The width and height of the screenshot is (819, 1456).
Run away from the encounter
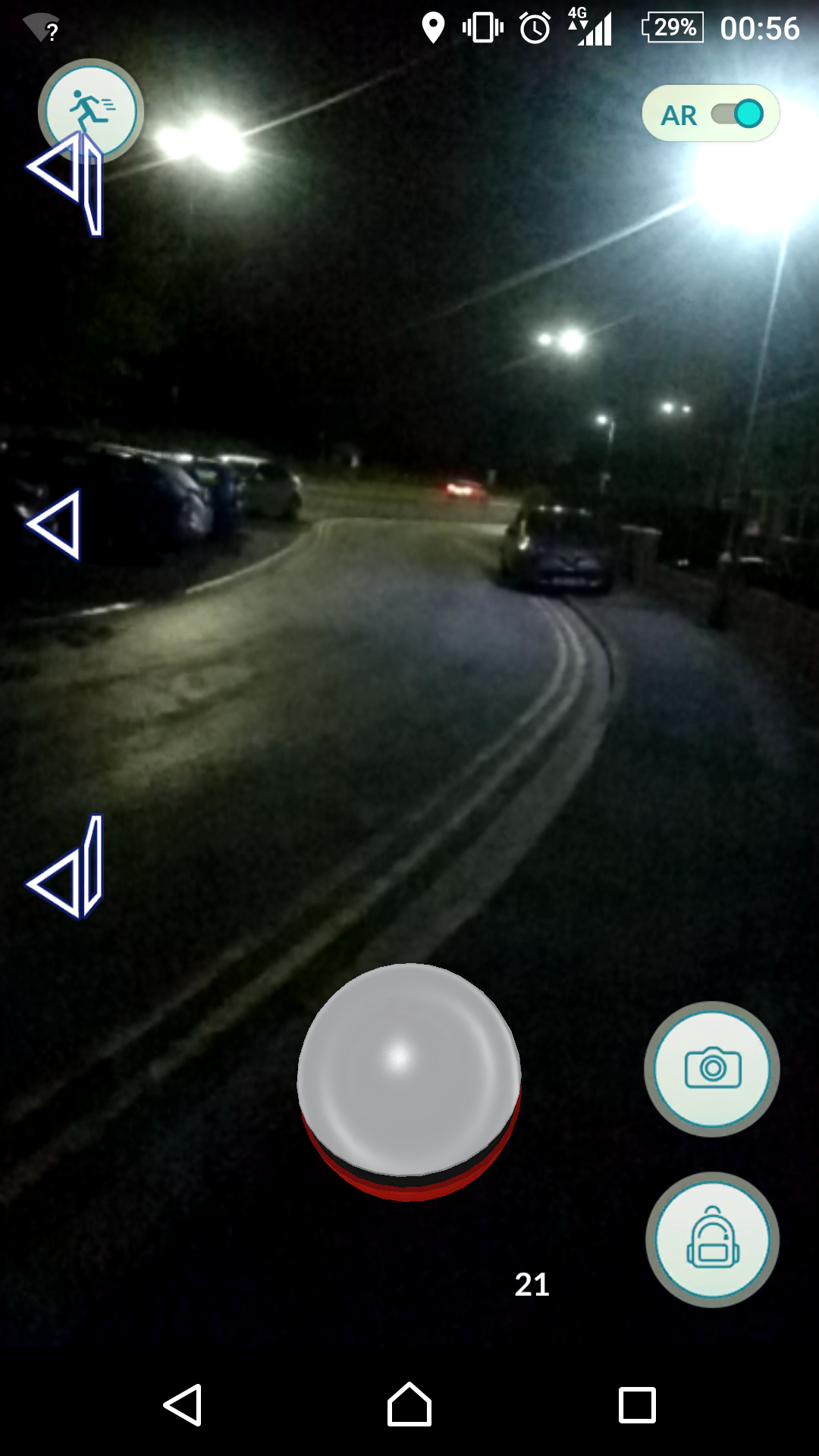pyautogui.click(x=91, y=111)
